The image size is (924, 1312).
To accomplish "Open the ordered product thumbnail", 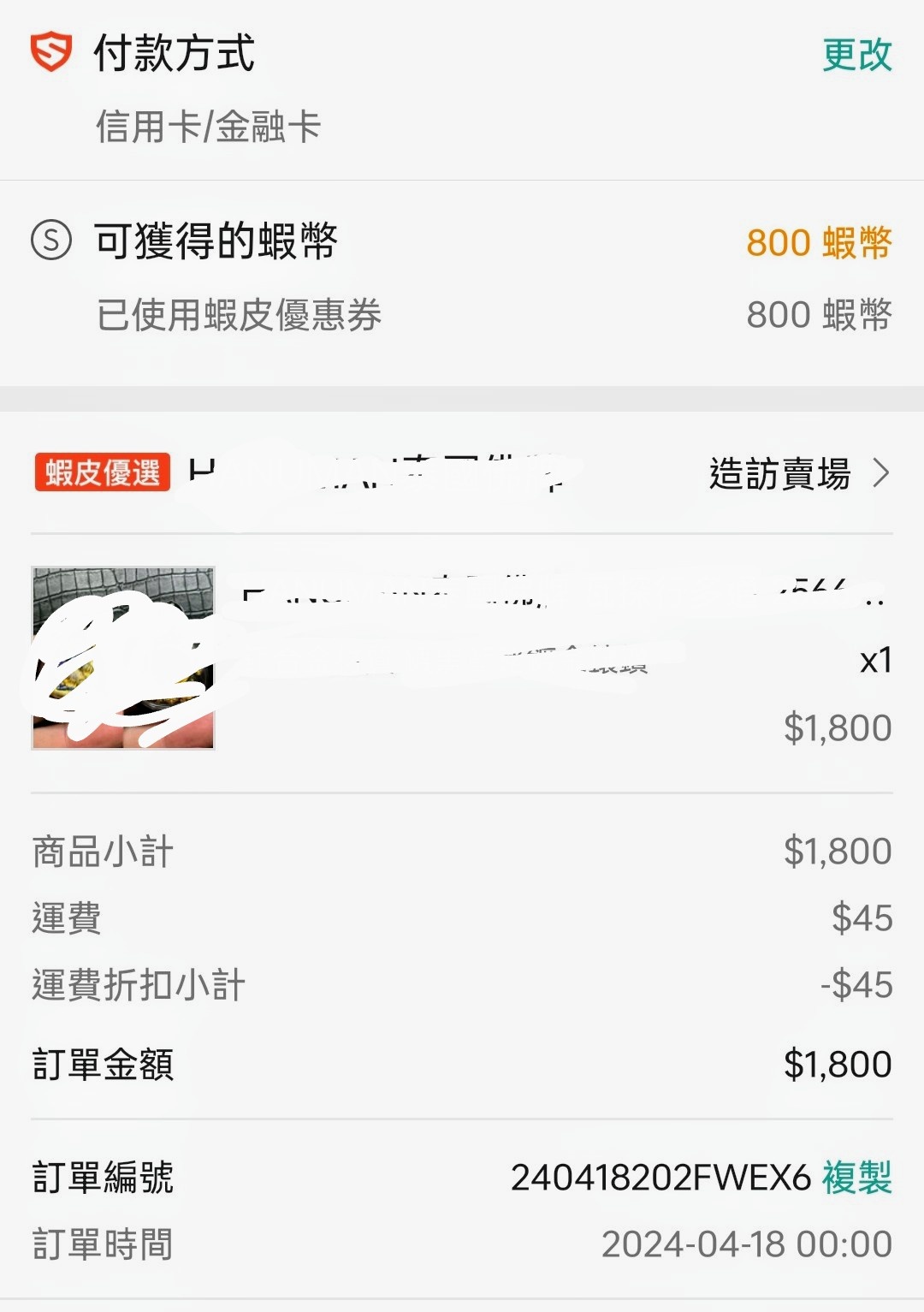I will (x=123, y=658).
